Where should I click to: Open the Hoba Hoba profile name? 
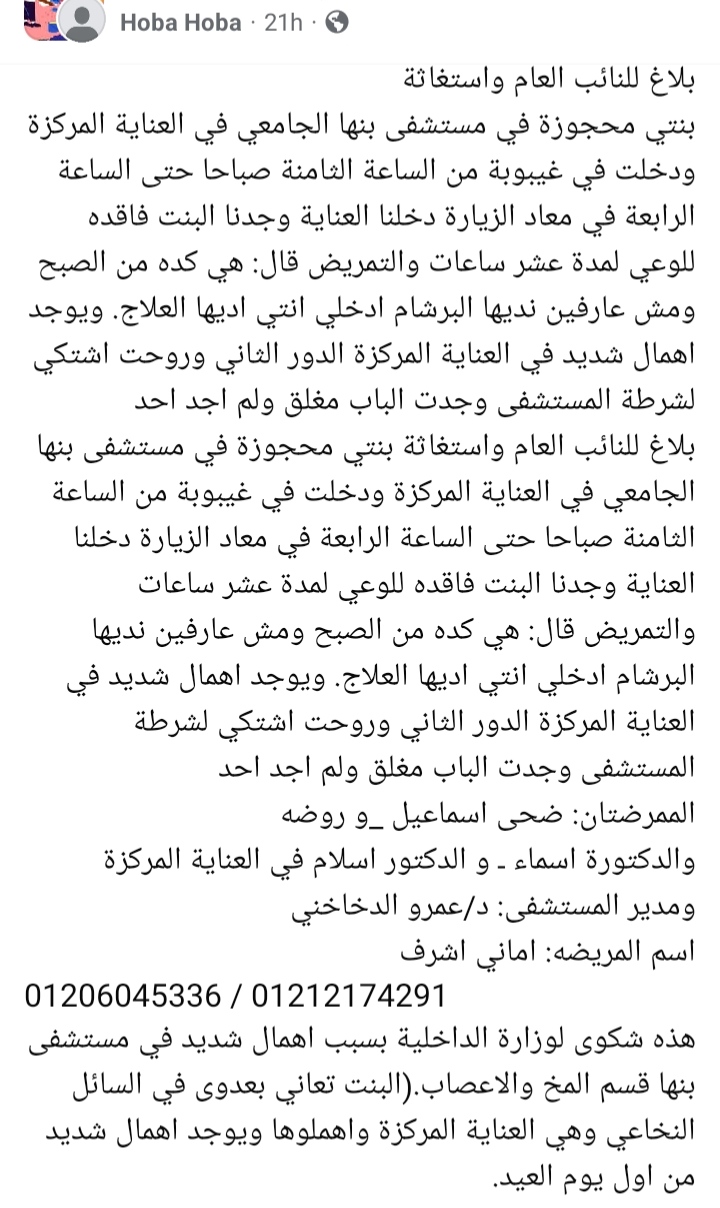click(x=180, y=22)
